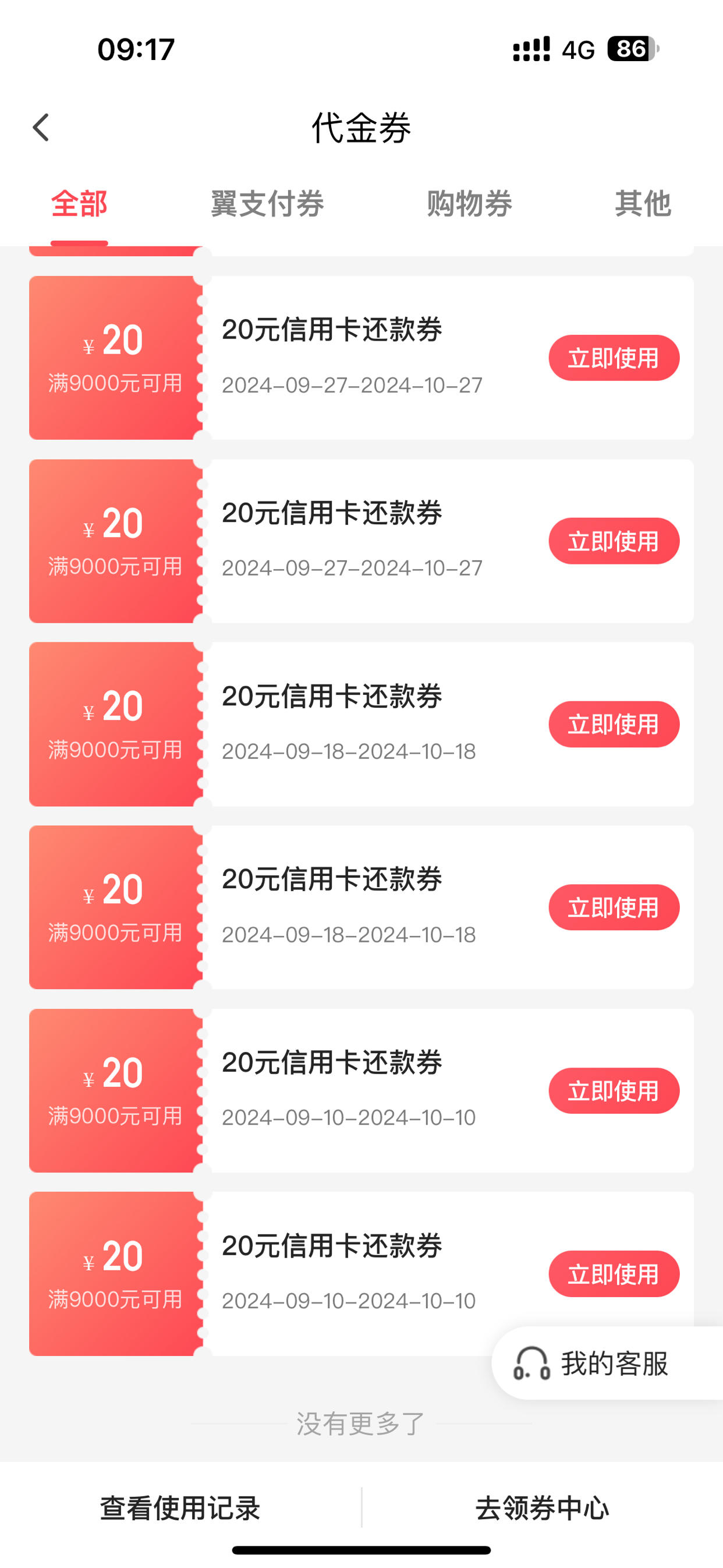Viewport: 723px width, 1568px height.
Task: Select the 全部 tab
Action: (x=79, y=203)
